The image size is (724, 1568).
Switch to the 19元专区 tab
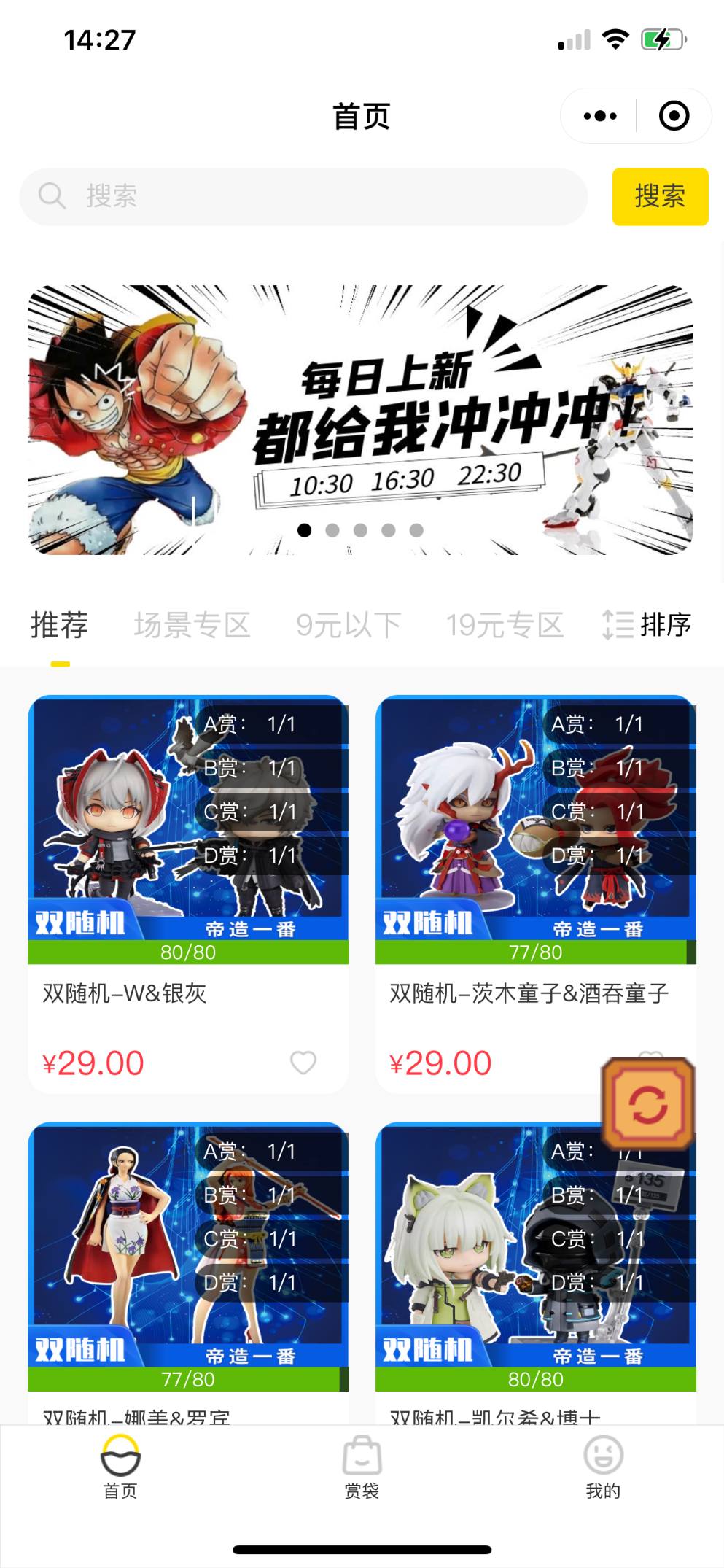coord(505,625)
